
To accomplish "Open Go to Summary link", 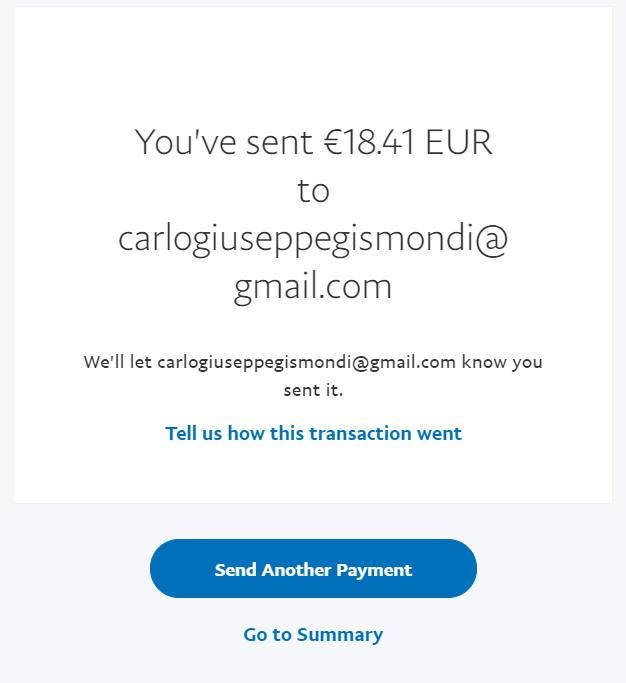I will click(x=313, y=634).
